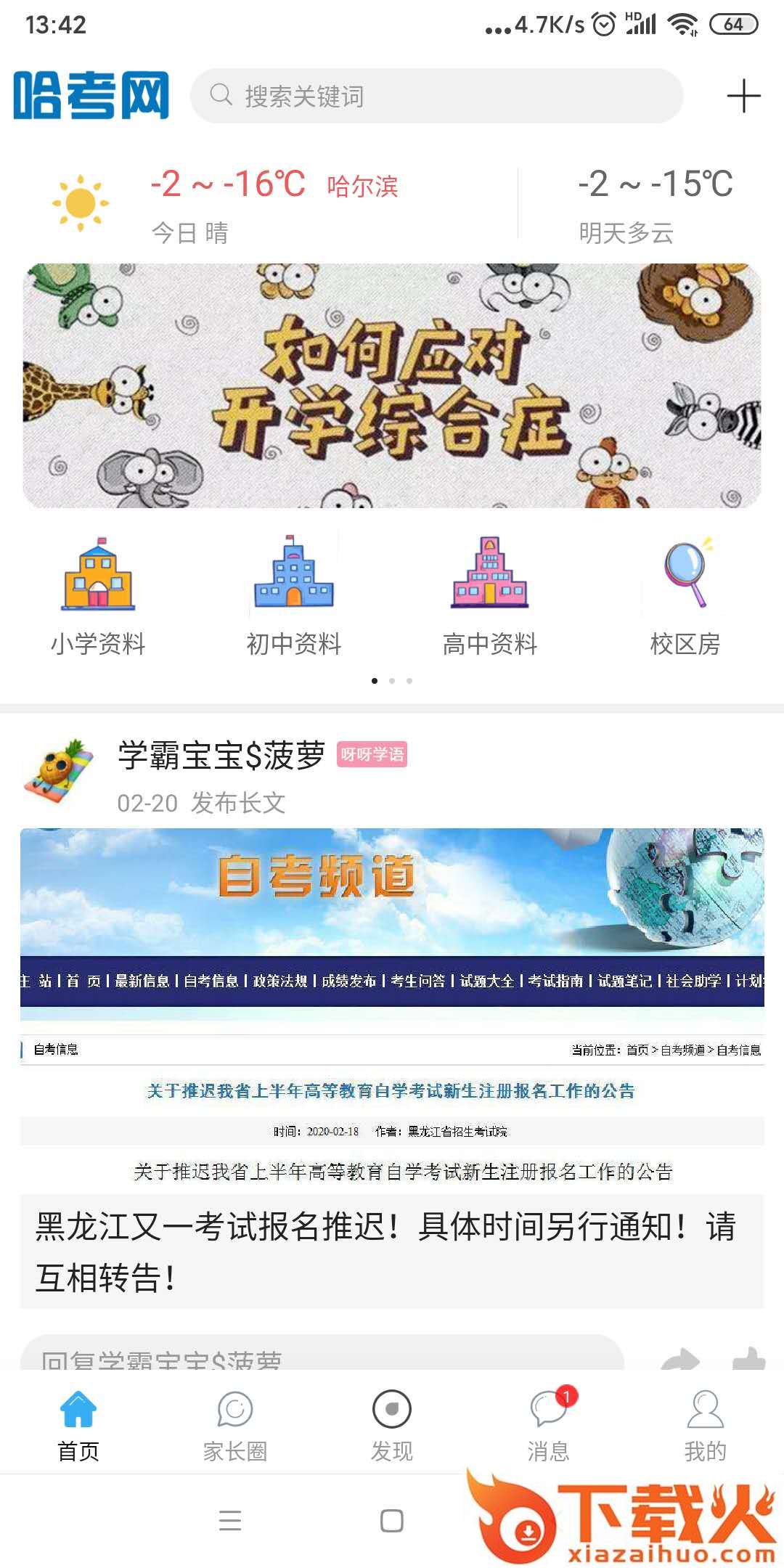
Task: Share the post by 学霸宝宝$菠萝
Action: pyautogui.click(x=680, y=1359)
